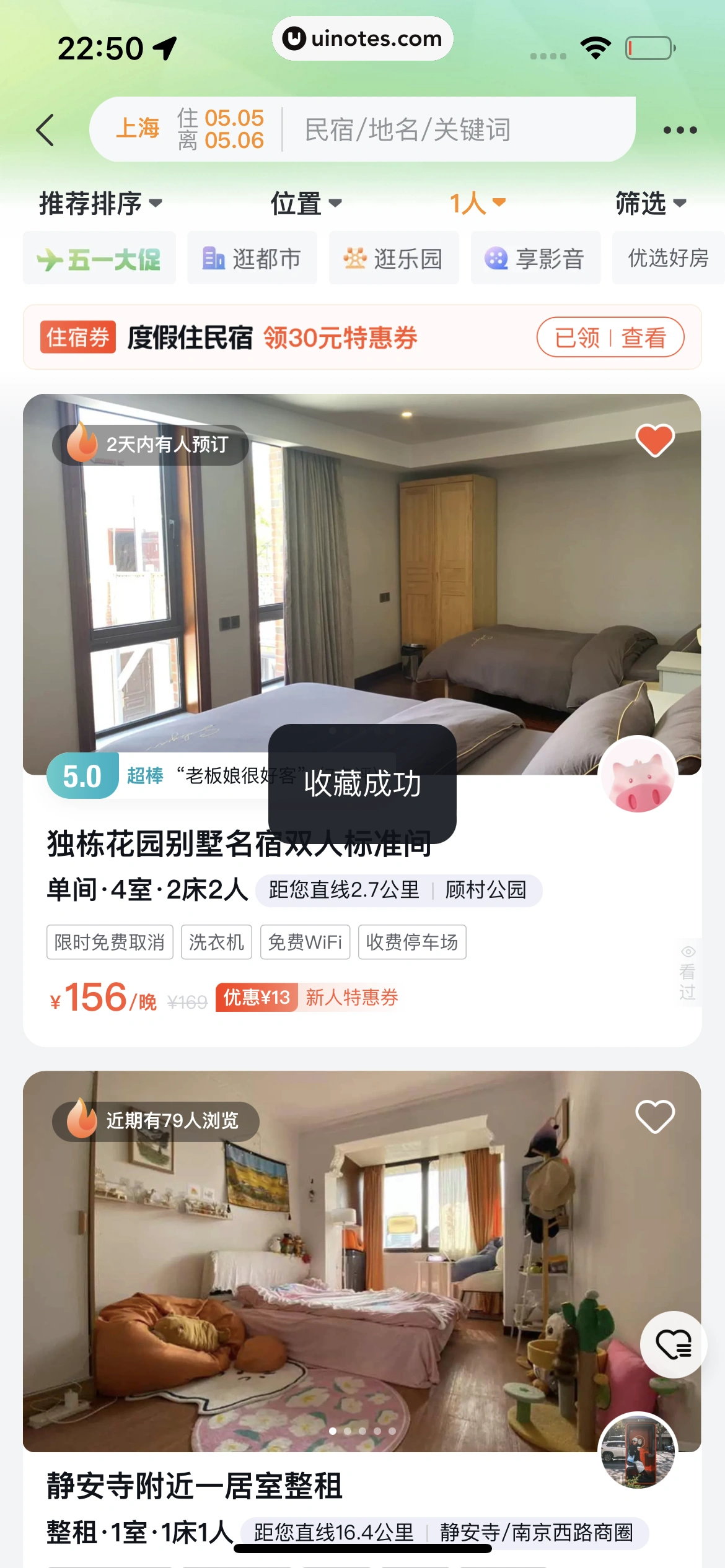The image size is (725, 1568).
Task: Choose the 享影音 filter chip
Action: click(x=535, y=258)
